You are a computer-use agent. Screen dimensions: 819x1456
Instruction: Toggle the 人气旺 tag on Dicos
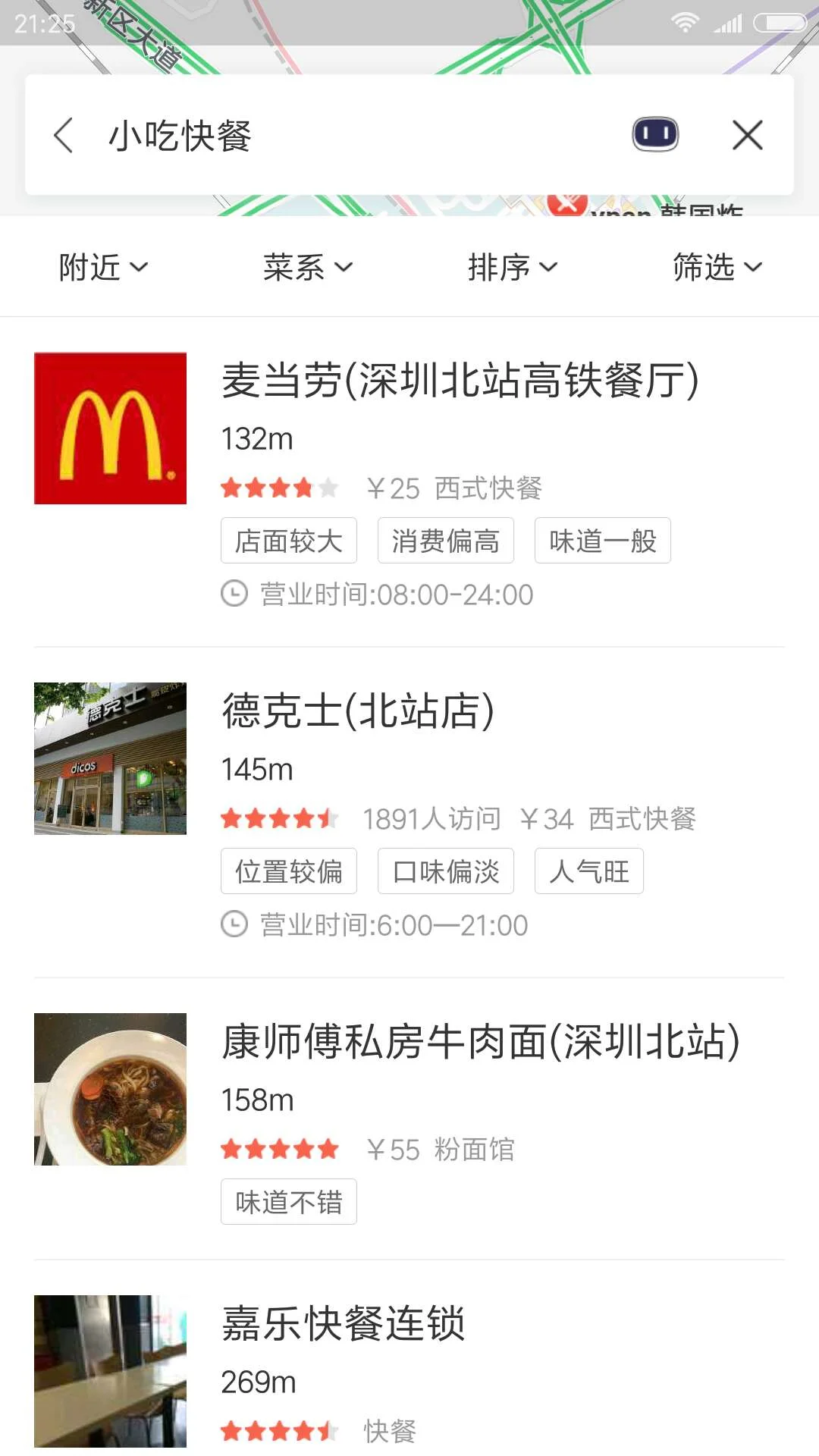(588, 871)
